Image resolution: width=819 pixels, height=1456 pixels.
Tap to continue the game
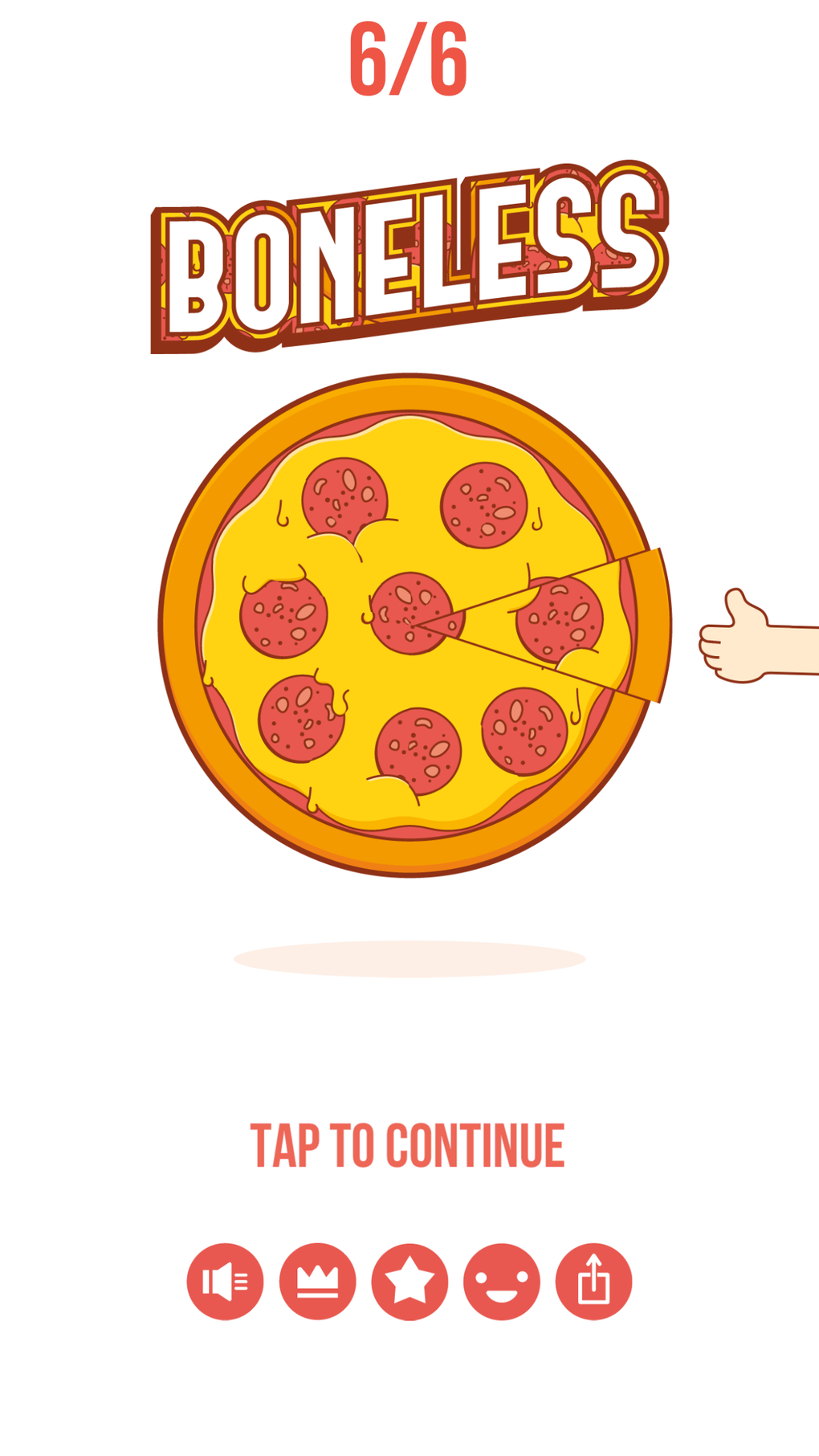pos(408,1145)
